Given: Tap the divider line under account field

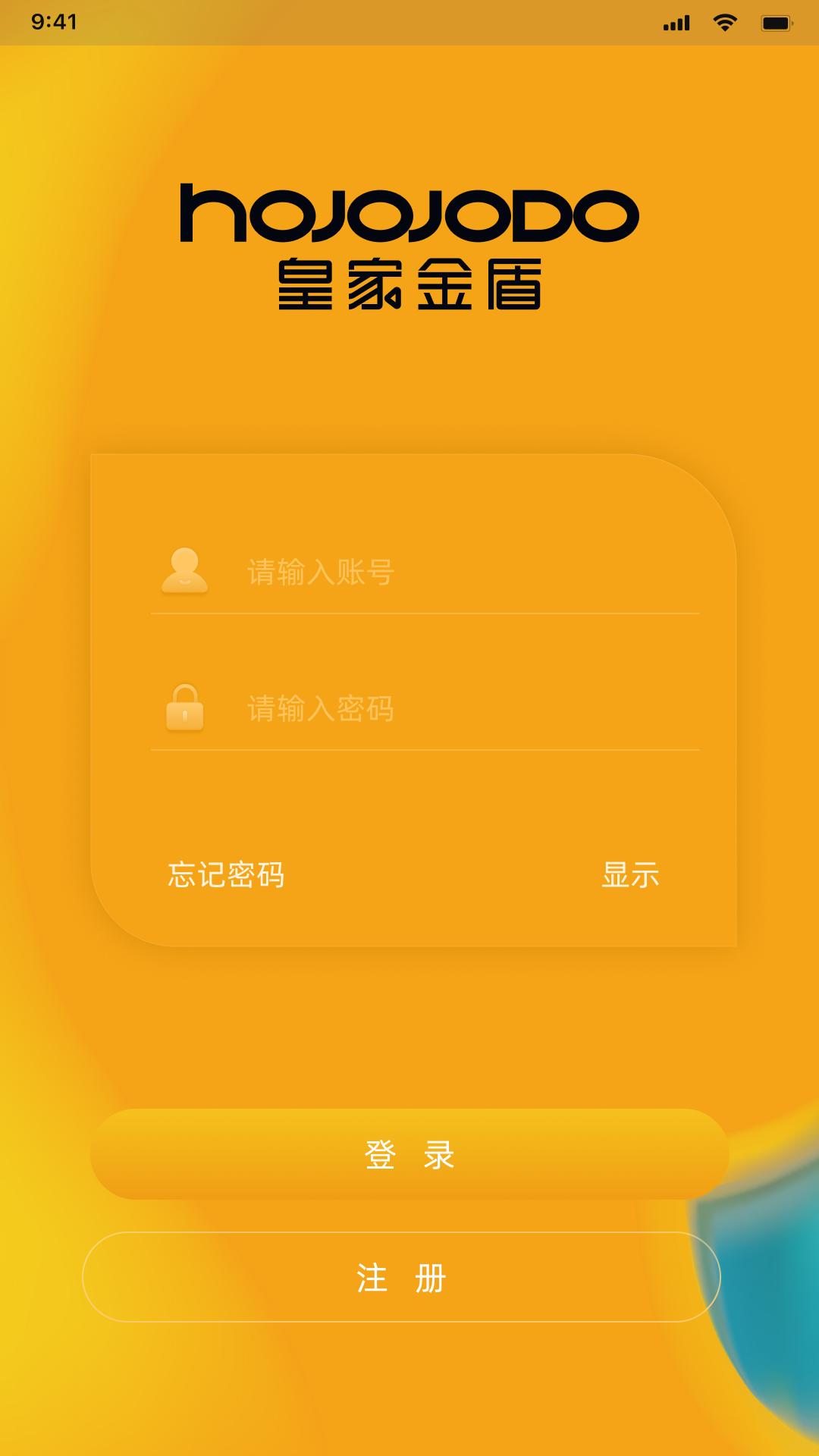Looking at the screenshot, I should [x=425, y=613].
